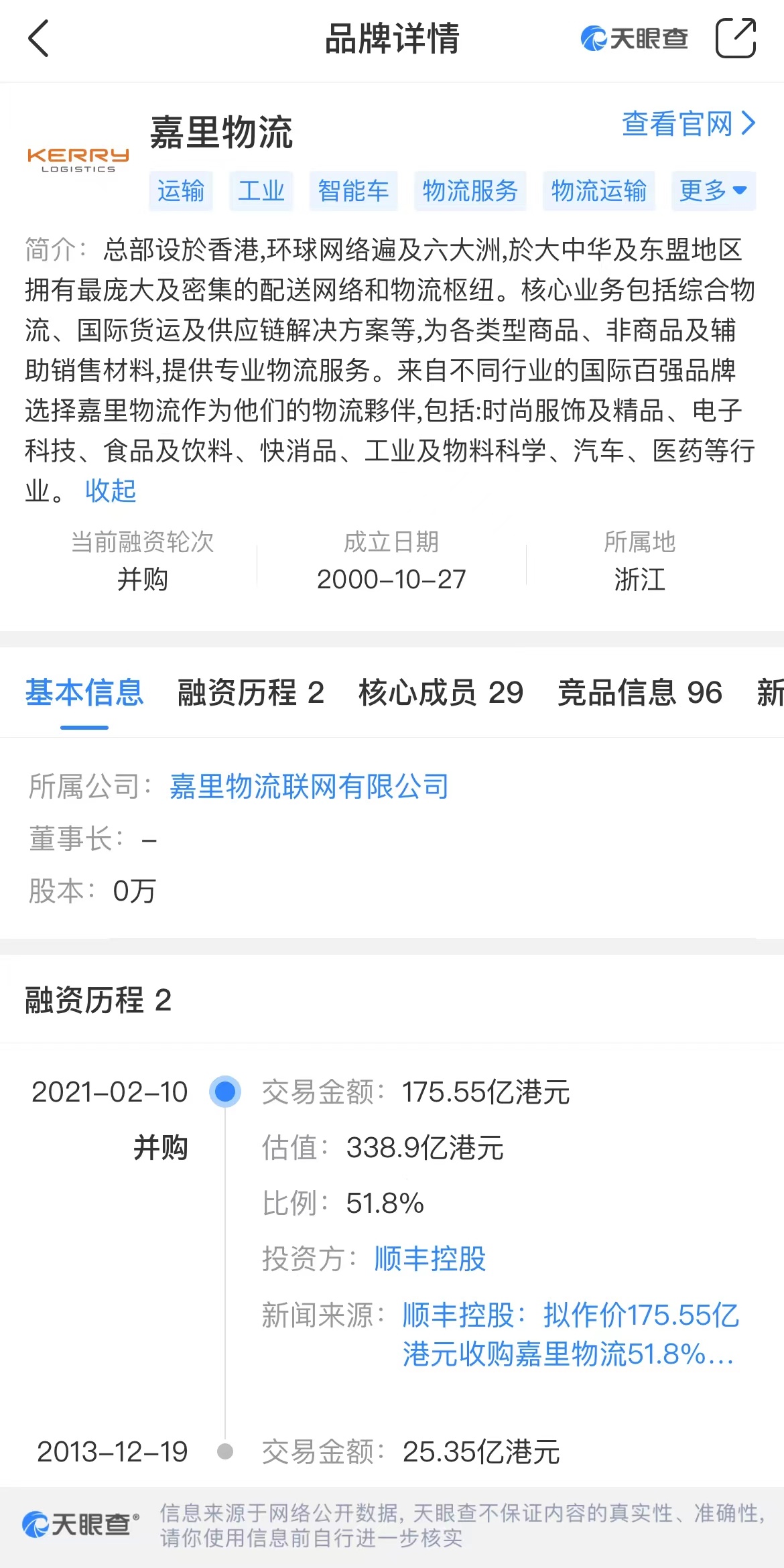The width and height of the screenshot is (784, 1568).
Task: Switch to the 核心成员 29 tab
Action: tap(441, 693)
